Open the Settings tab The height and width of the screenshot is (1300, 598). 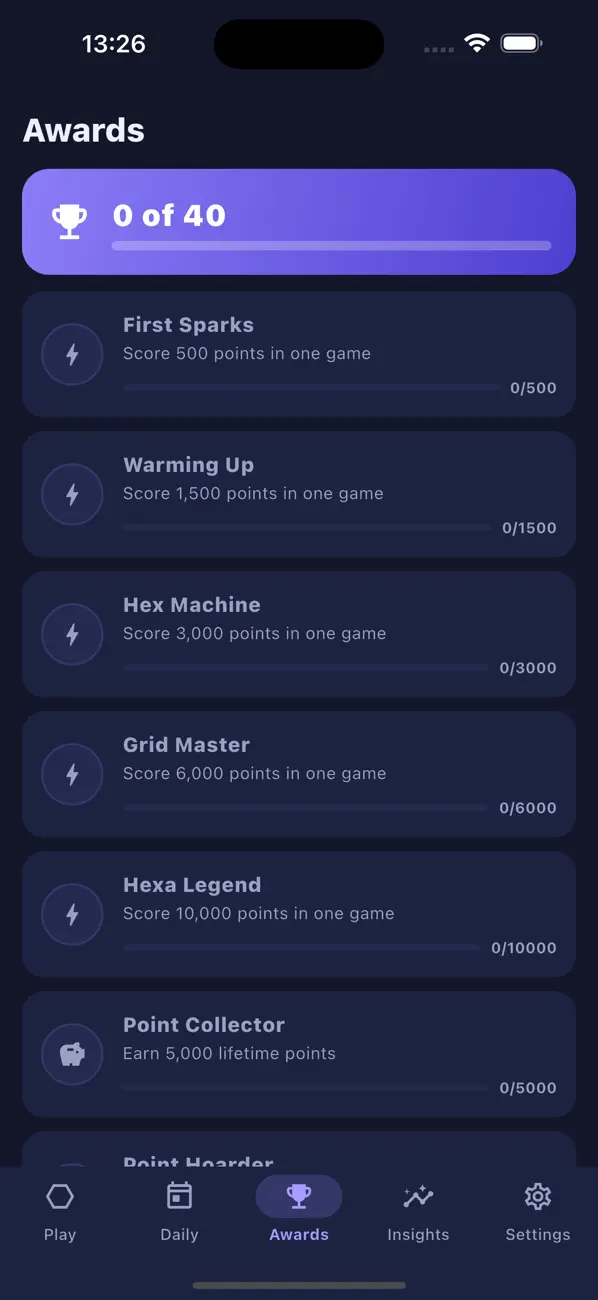pos(538,1211)
